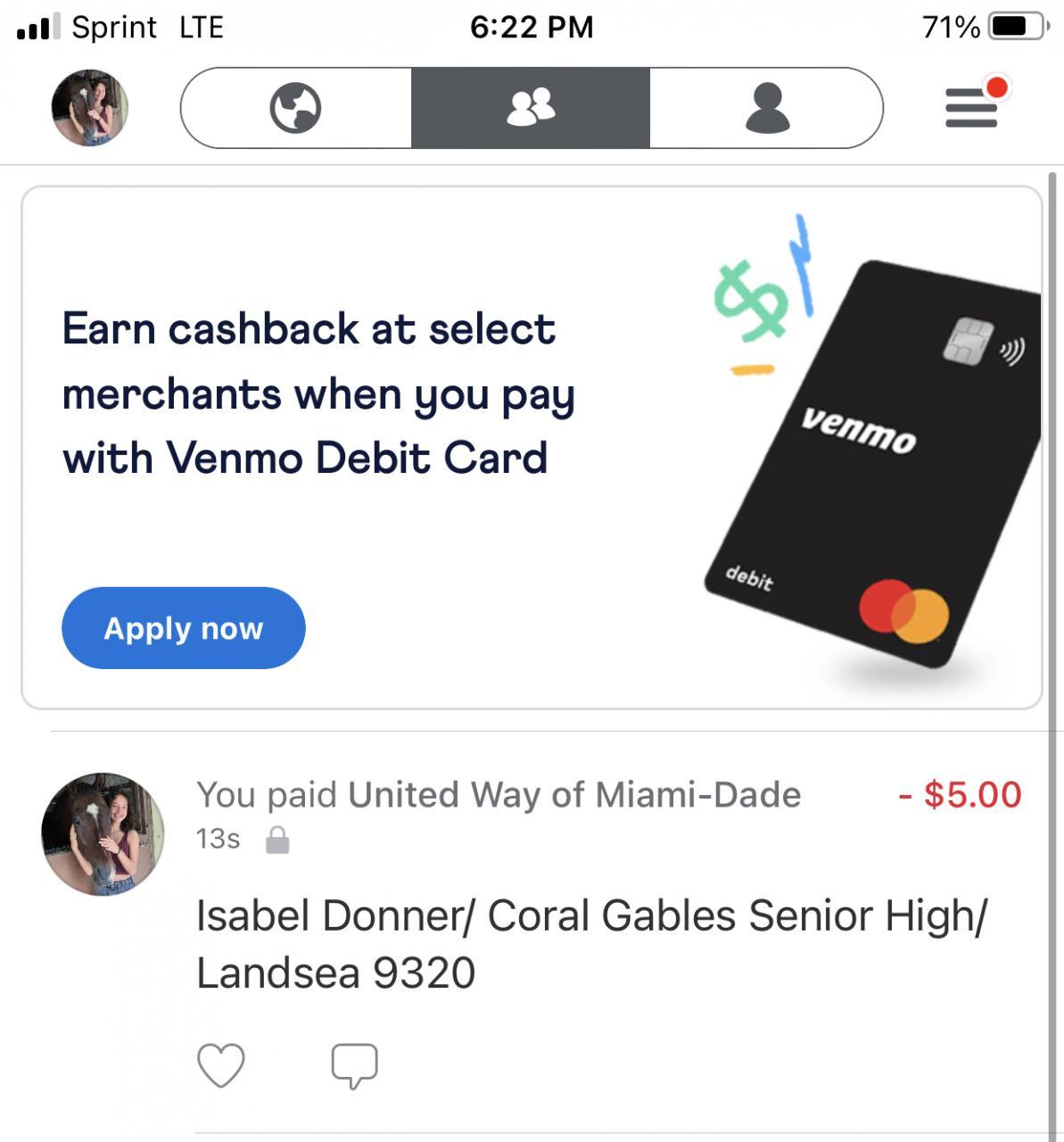Comment on the United Way of Miami-Dade payment
The image size is (1064, 1142).
point(354,1064)
